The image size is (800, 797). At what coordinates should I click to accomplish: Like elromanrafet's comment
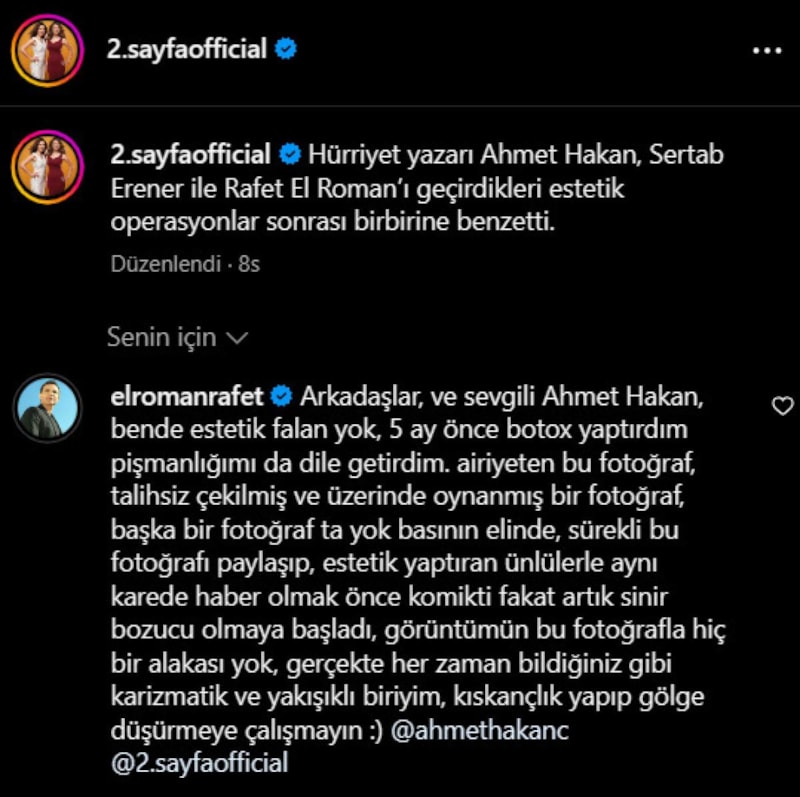(784, 405)
